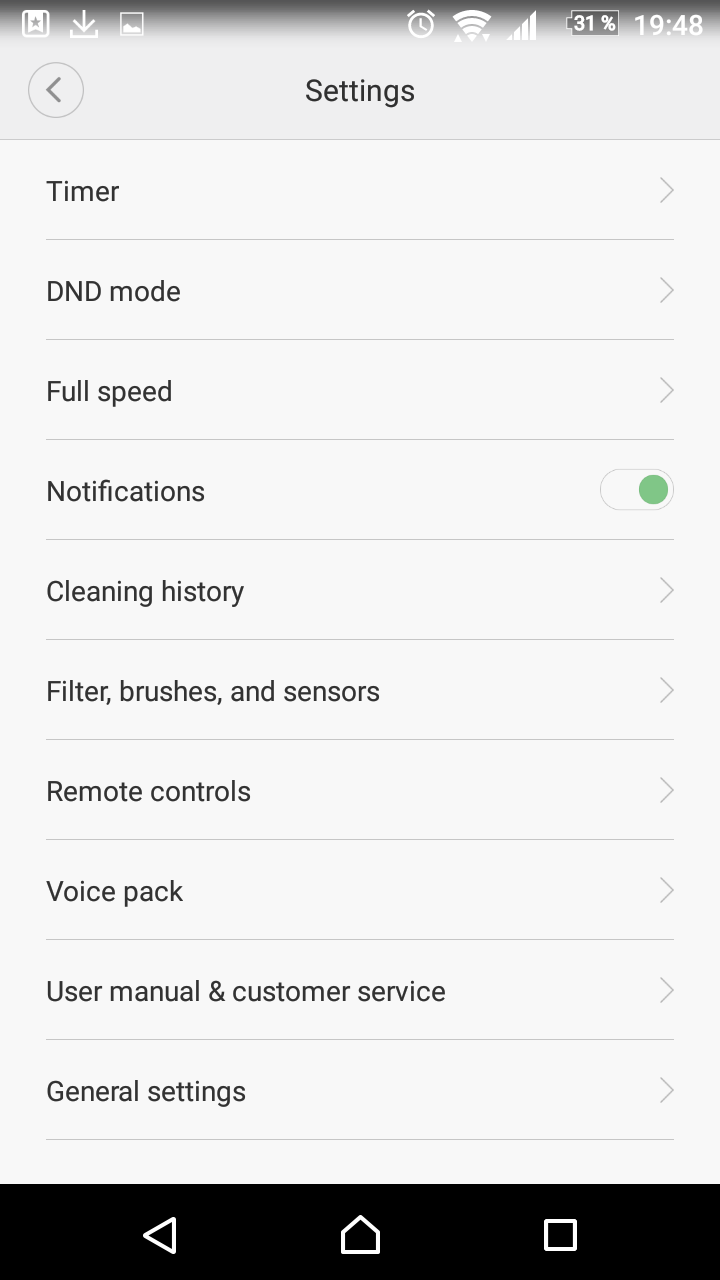Image resolution: width=720 pixels, height=1280 pixels.
Task: View Cleaning history
Action: 360,590
